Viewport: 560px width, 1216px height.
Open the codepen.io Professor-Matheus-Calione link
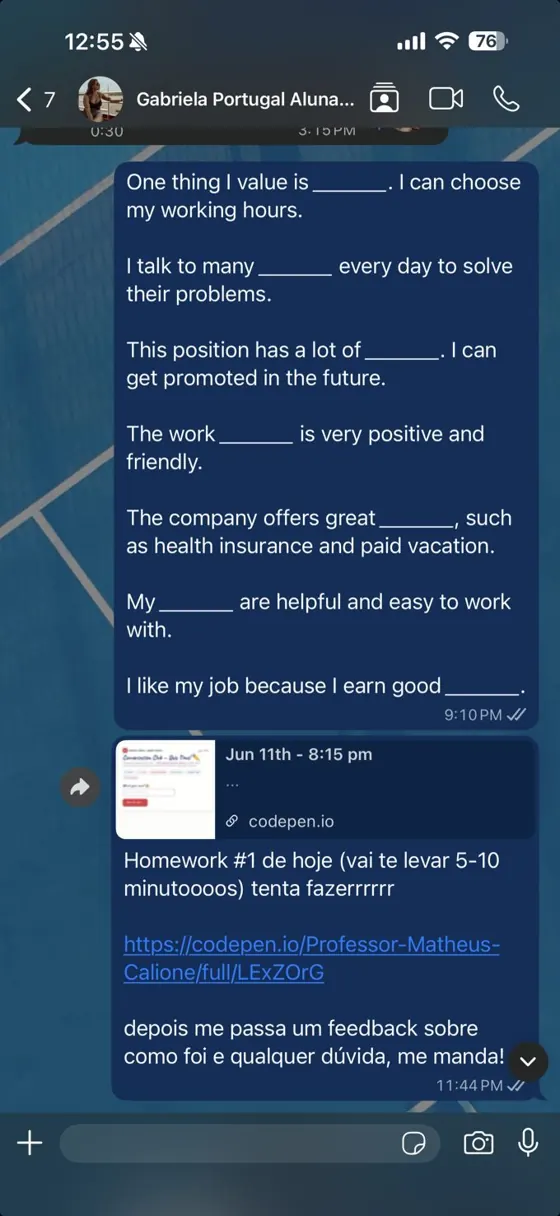tap(311, 958)
